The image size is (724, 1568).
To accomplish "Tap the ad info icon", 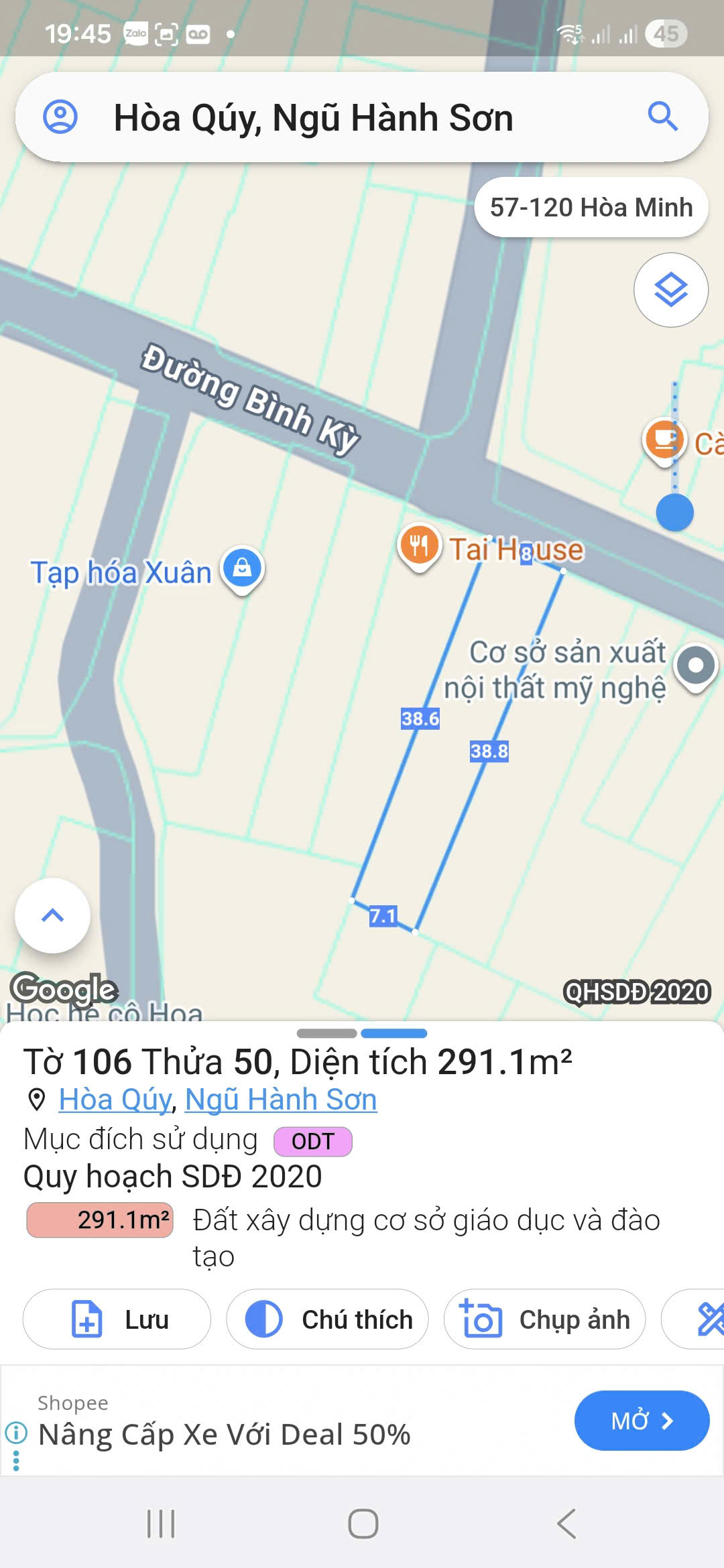I will coord(16,1433).
